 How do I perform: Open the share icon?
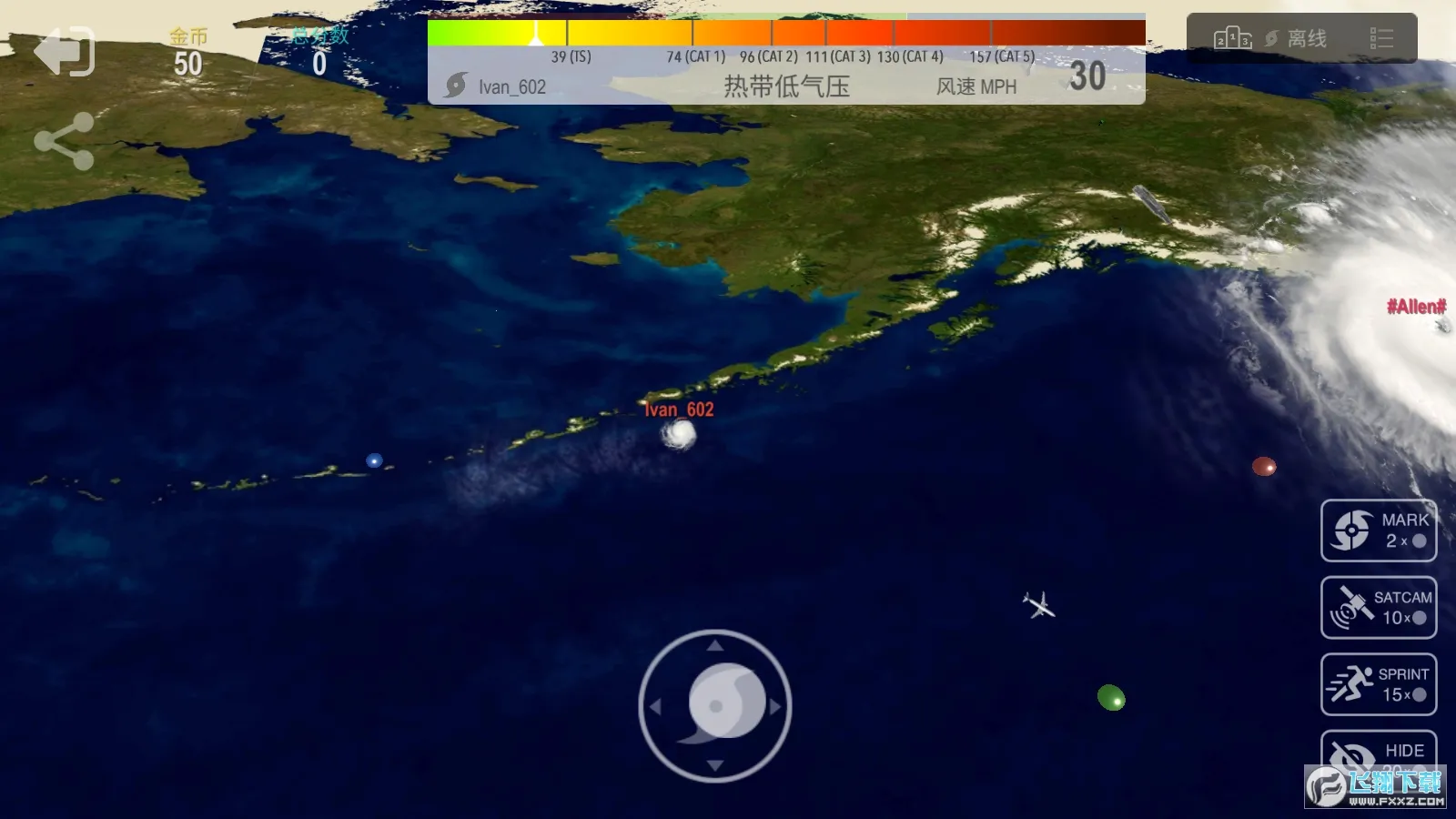pyautogui.click(x=64, y=141)
